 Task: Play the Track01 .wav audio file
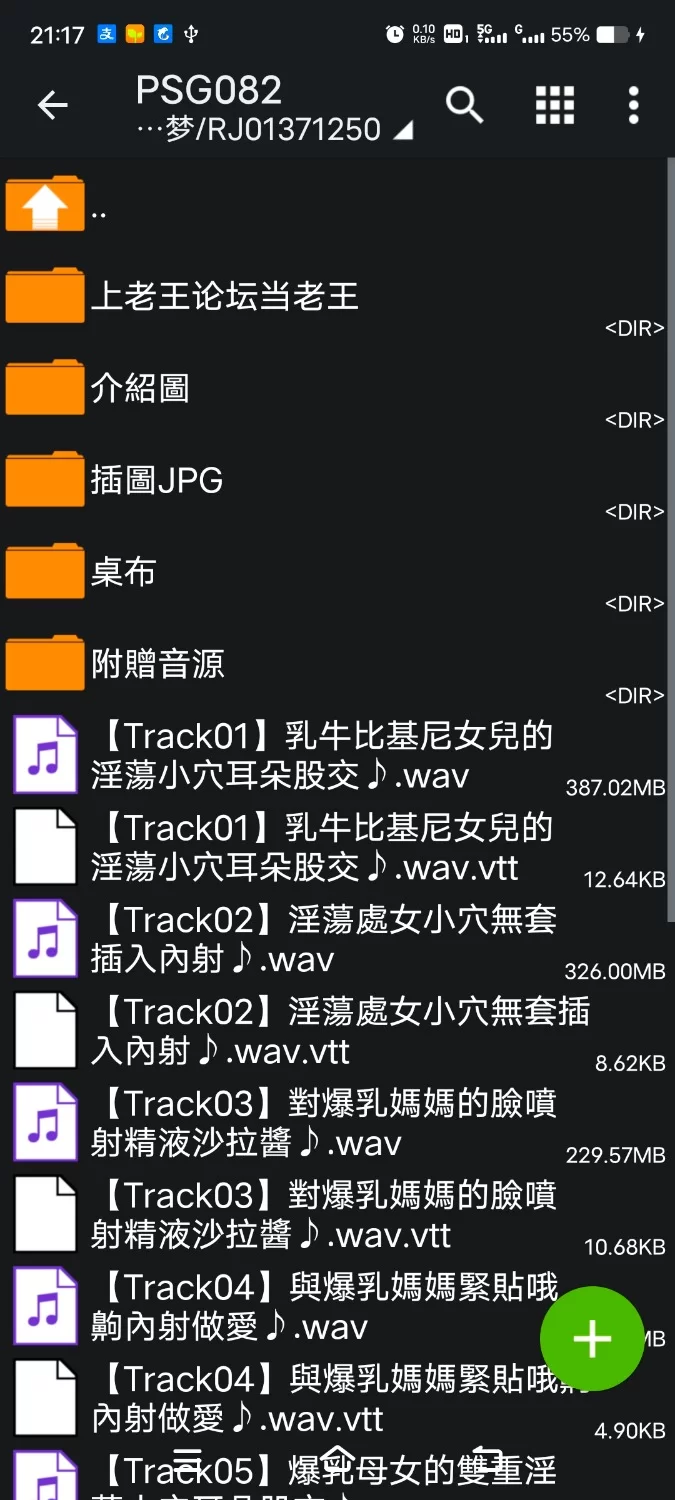coord(320,756)
